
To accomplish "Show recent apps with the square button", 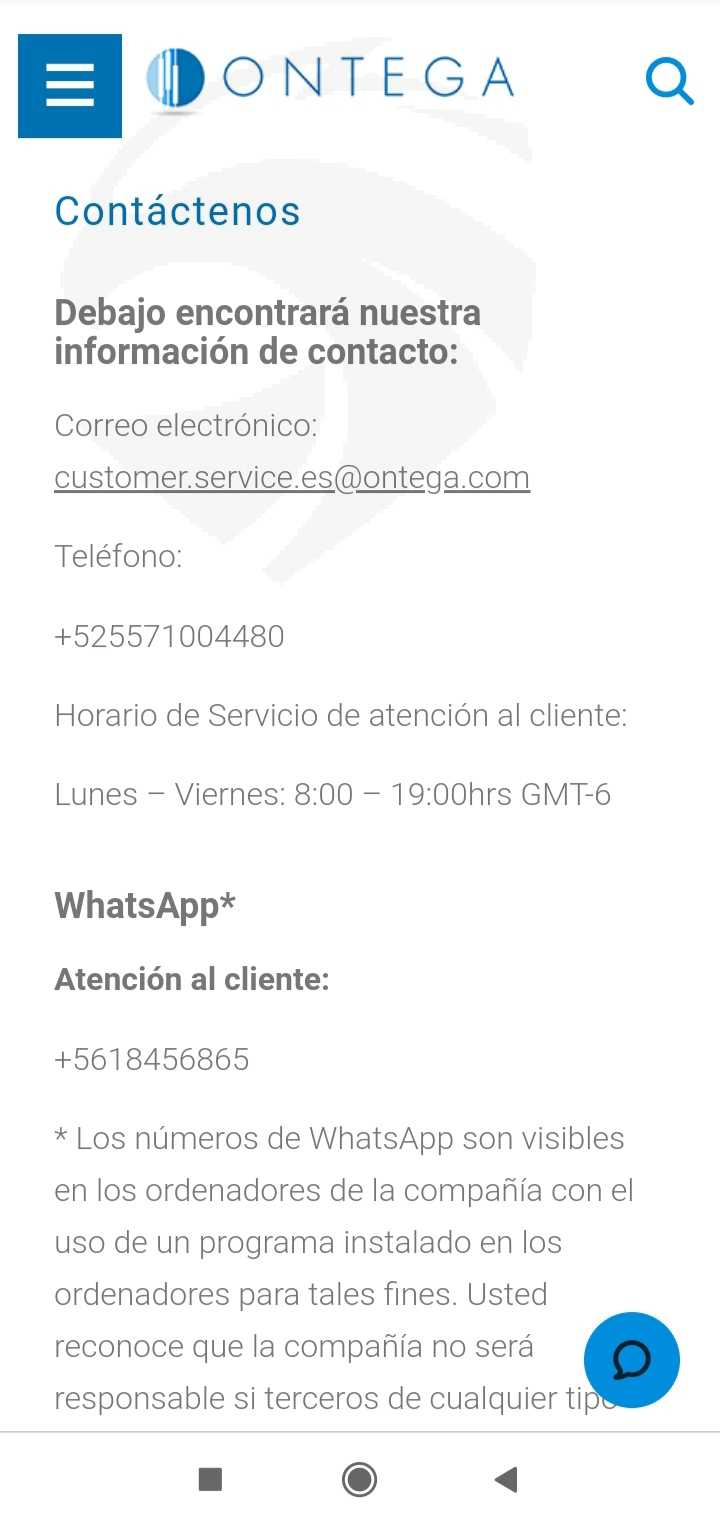I will 210,1479.
